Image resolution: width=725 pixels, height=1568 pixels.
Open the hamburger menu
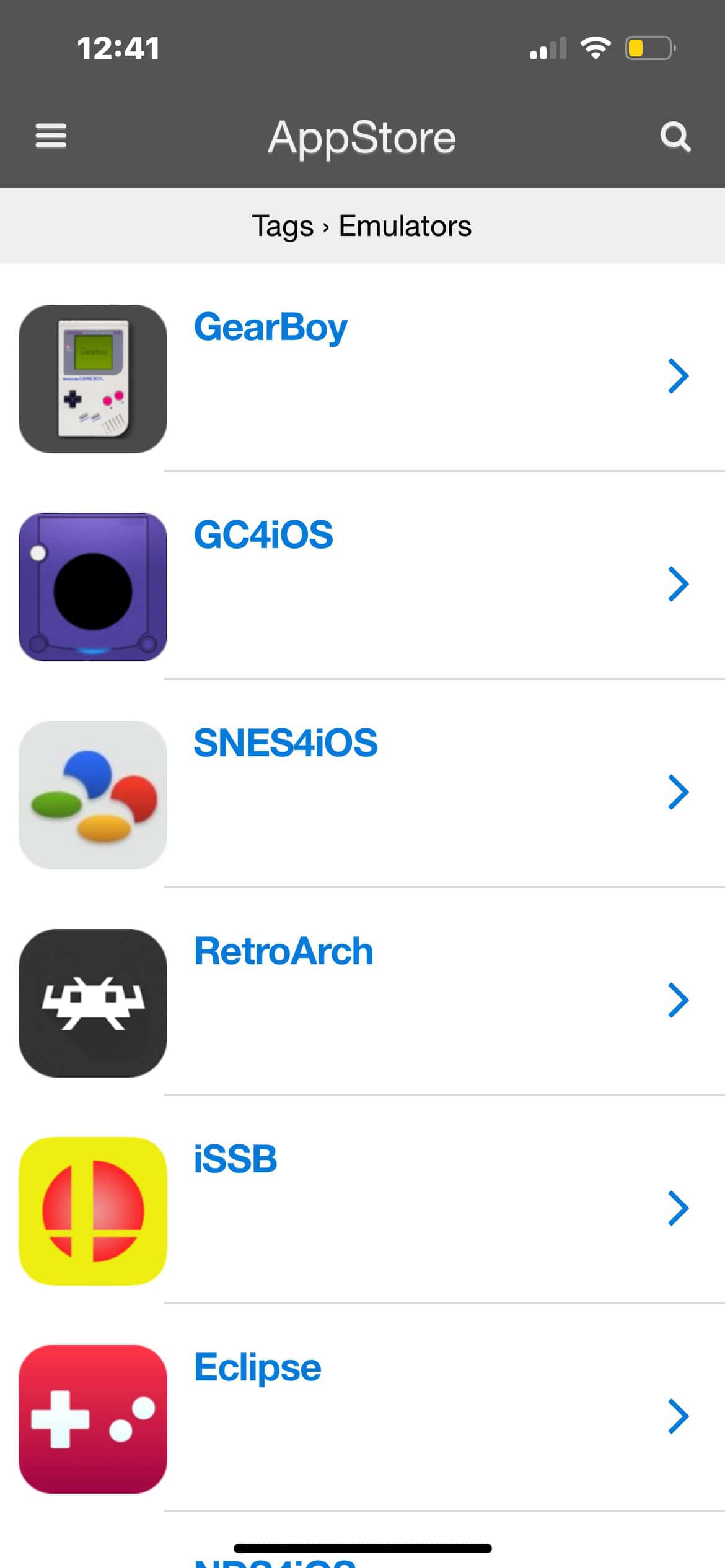[51, 136]
